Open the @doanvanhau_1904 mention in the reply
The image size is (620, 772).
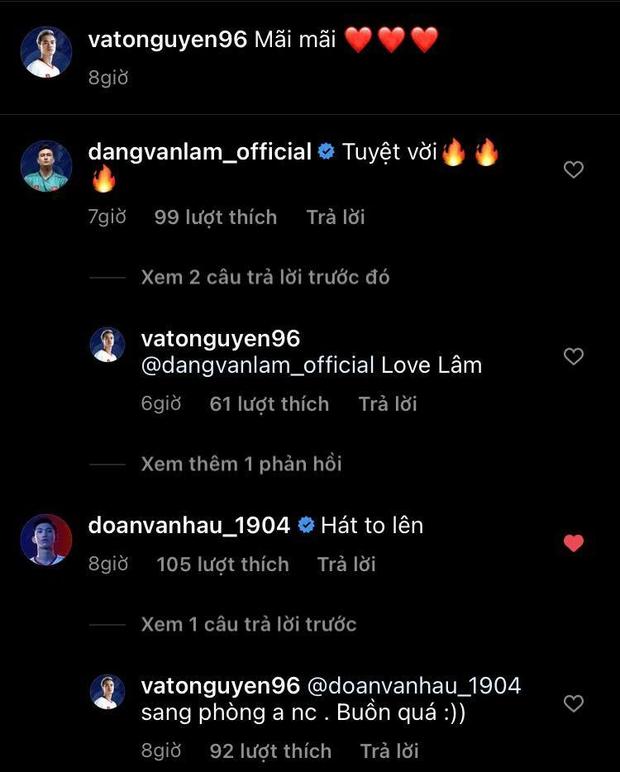click(x=414, y=685)
